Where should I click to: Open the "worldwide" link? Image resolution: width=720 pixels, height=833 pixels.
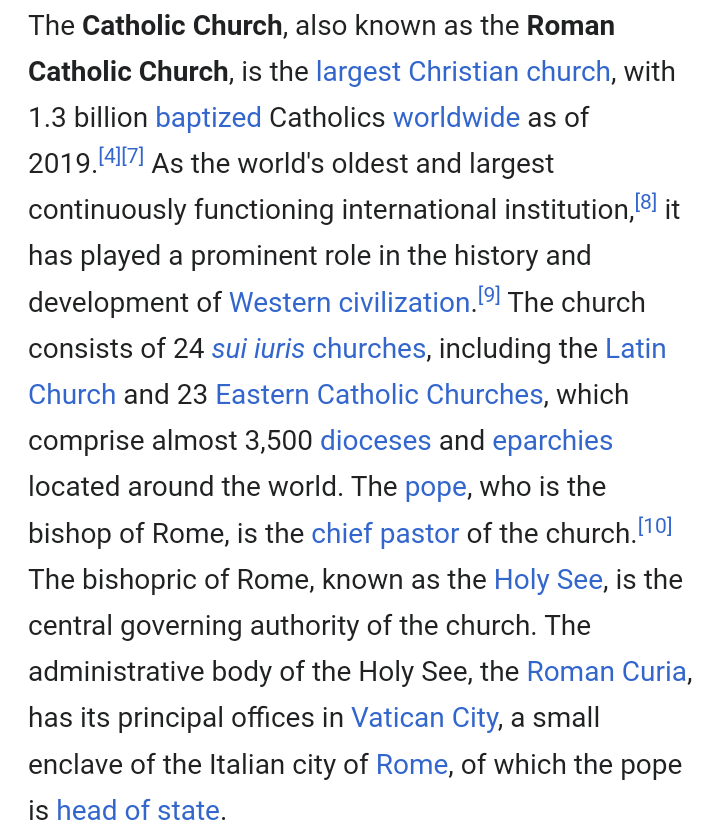[456, 118]
